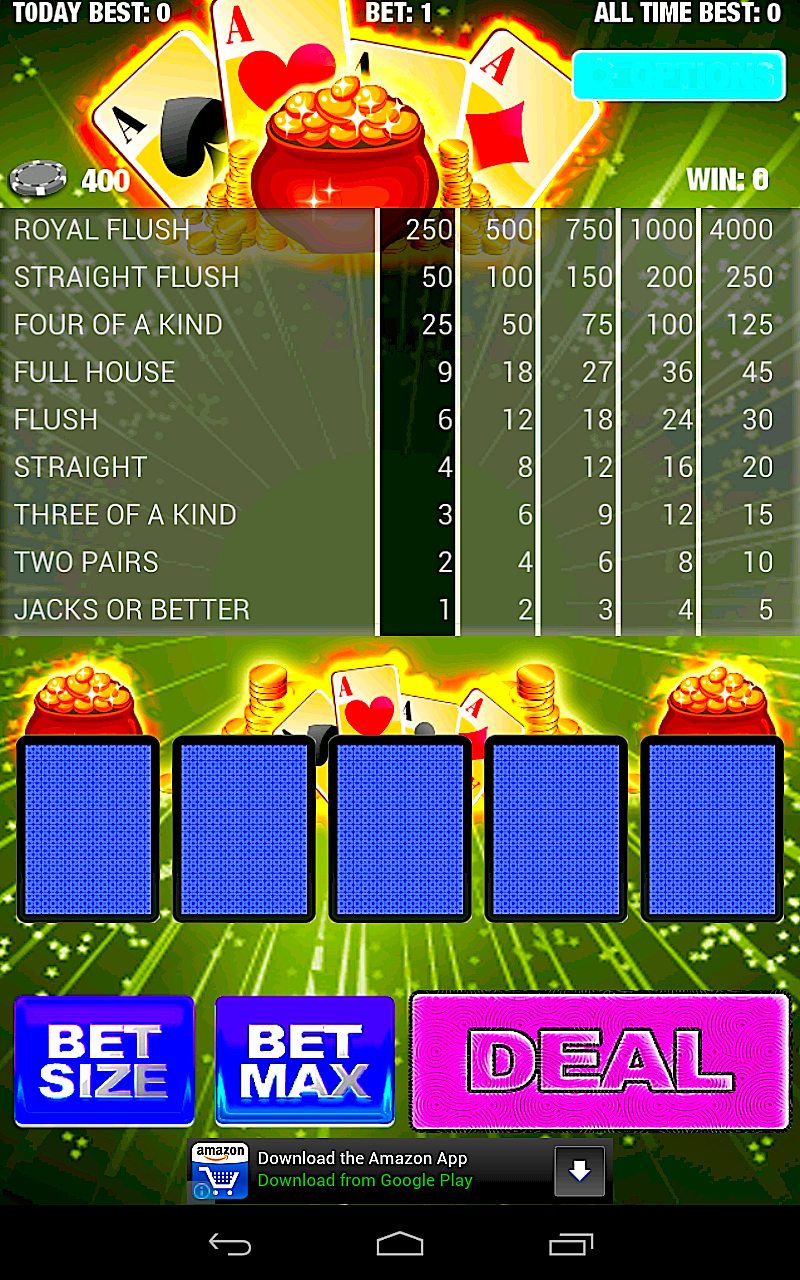Screen dimensions: 800x1280
Task: Select Bet Max
Action: pyautogui.click(x=305, y=1060)
